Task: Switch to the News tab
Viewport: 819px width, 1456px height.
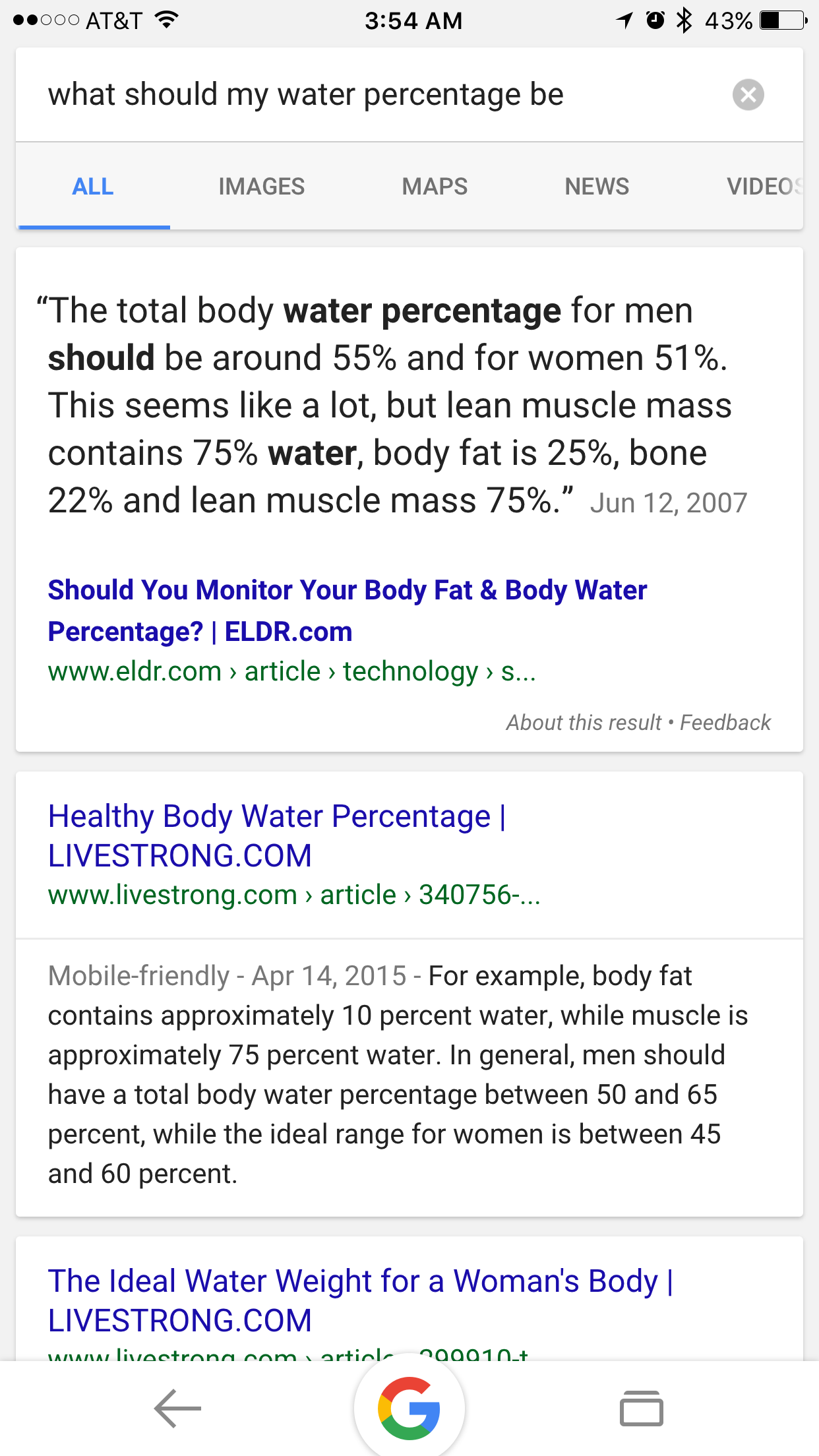Action: pos(597,187)
